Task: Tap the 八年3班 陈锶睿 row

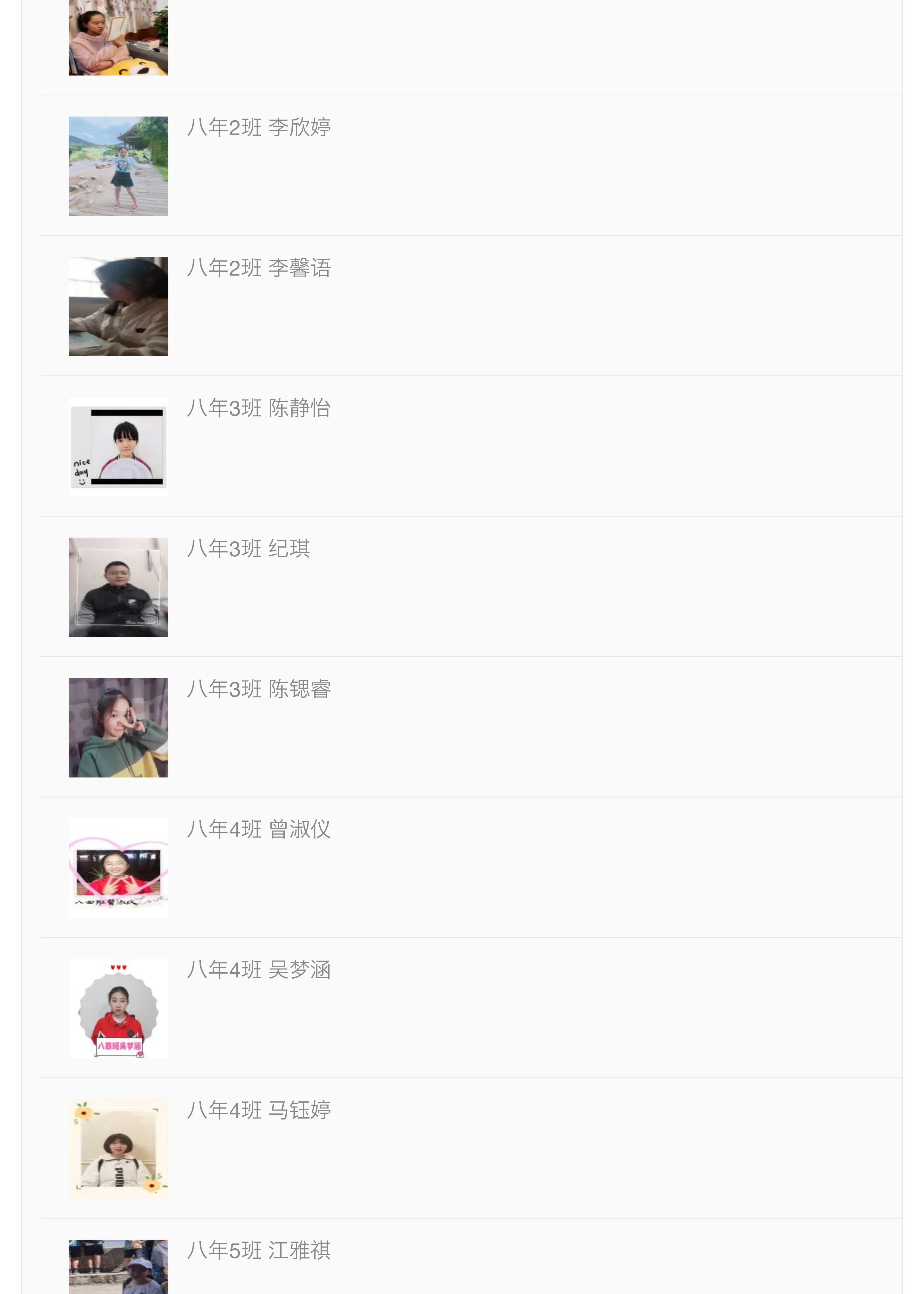Action: [259, 690]
